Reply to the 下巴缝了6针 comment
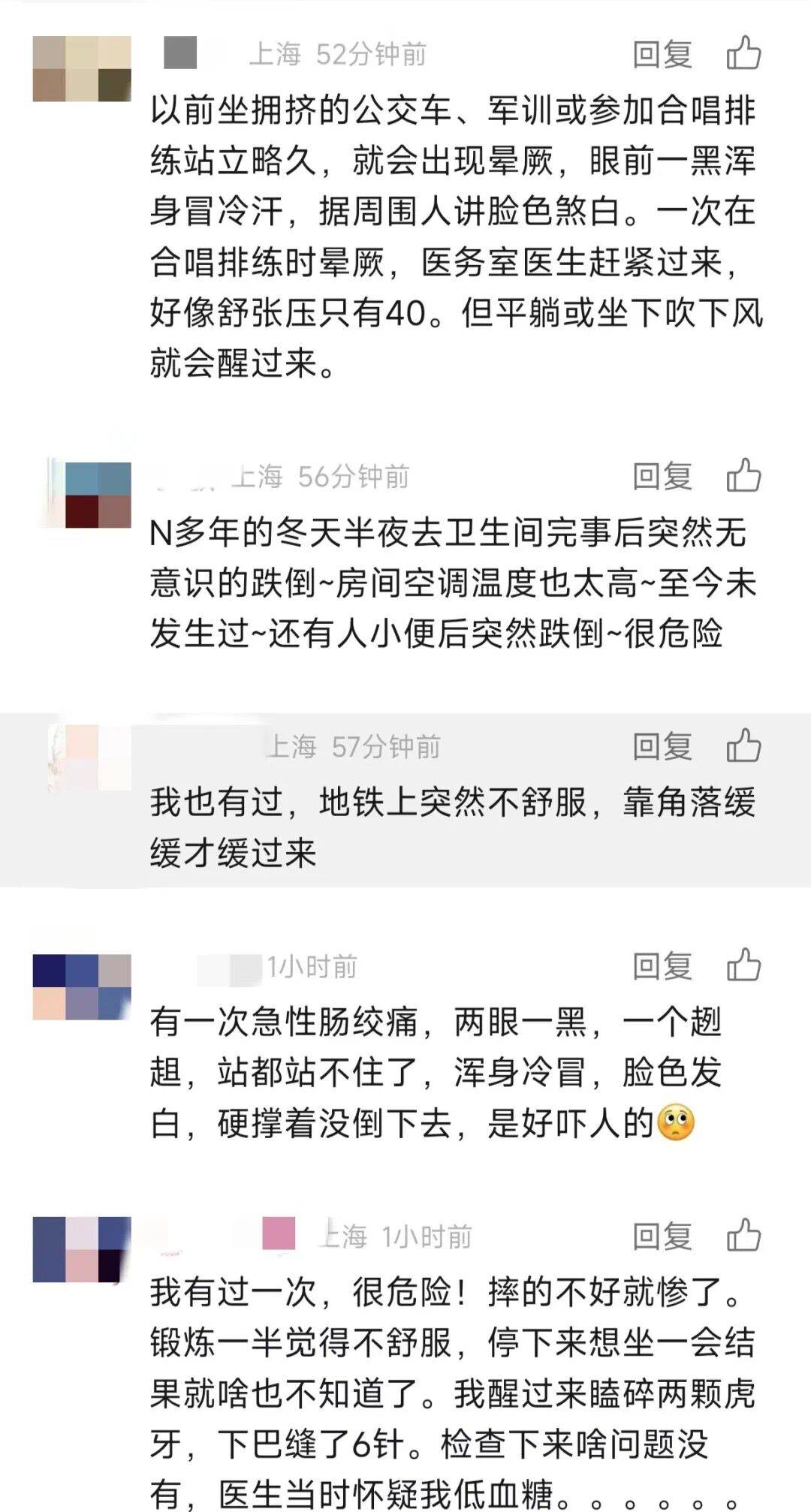 (x=662, y=1236)
